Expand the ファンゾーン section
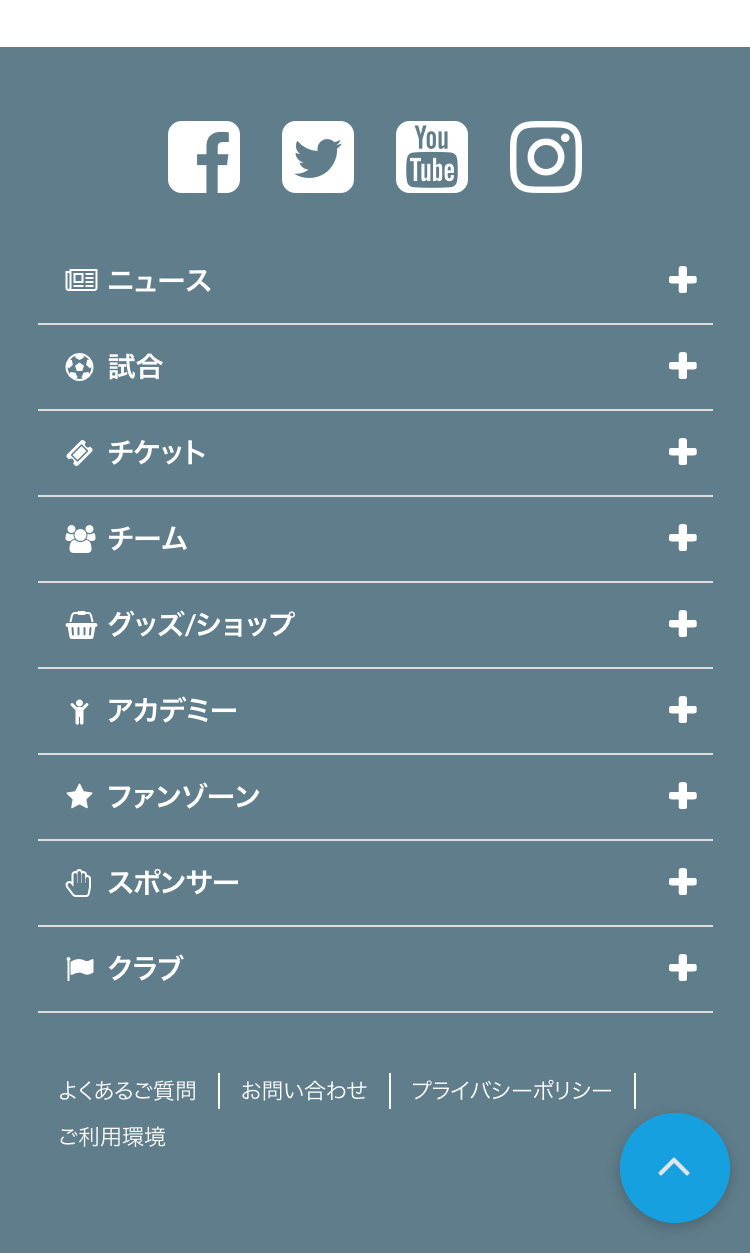 [375, 797]
